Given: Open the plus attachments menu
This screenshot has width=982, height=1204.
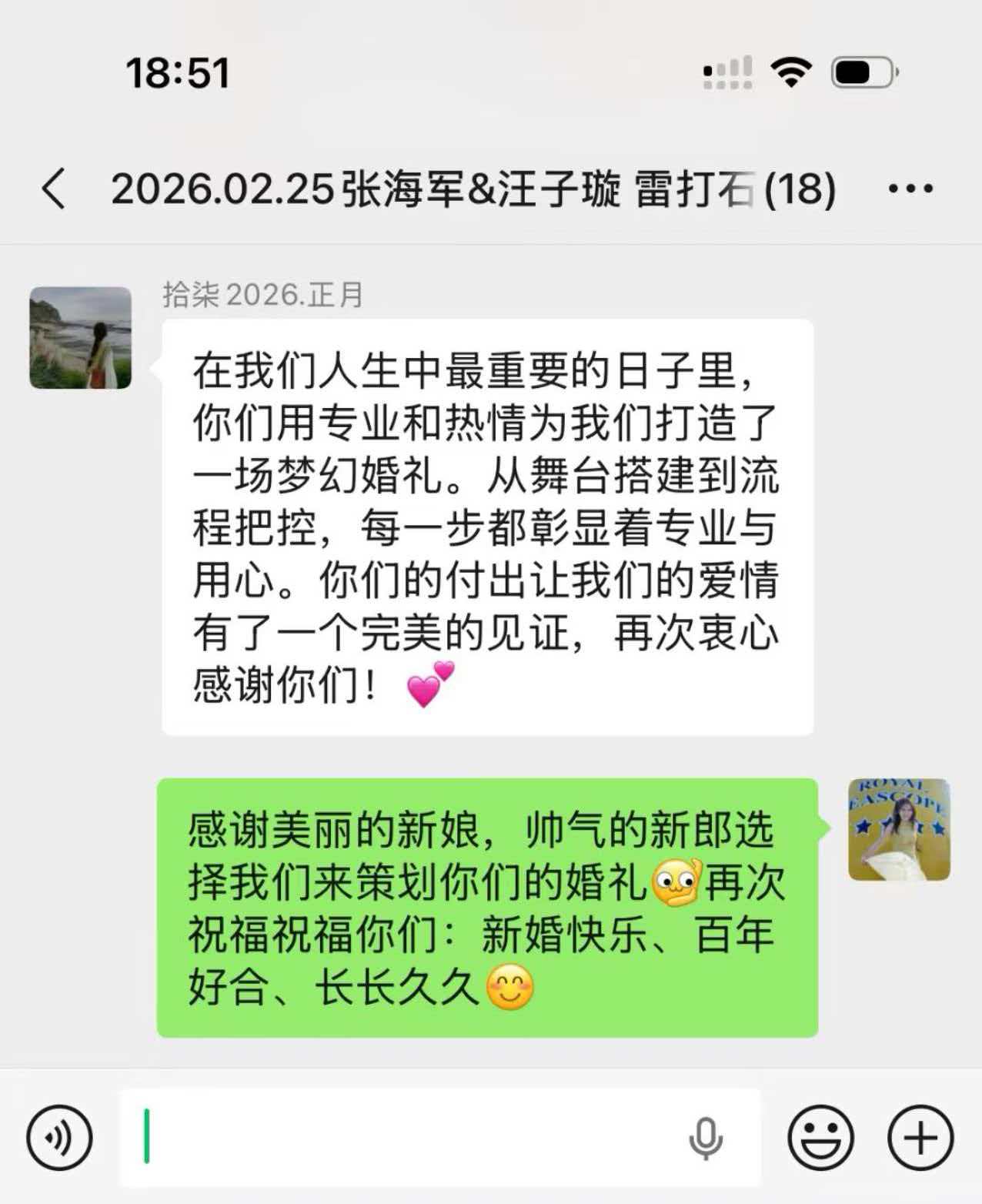Looking at the screenshot, I should 920,1137.
